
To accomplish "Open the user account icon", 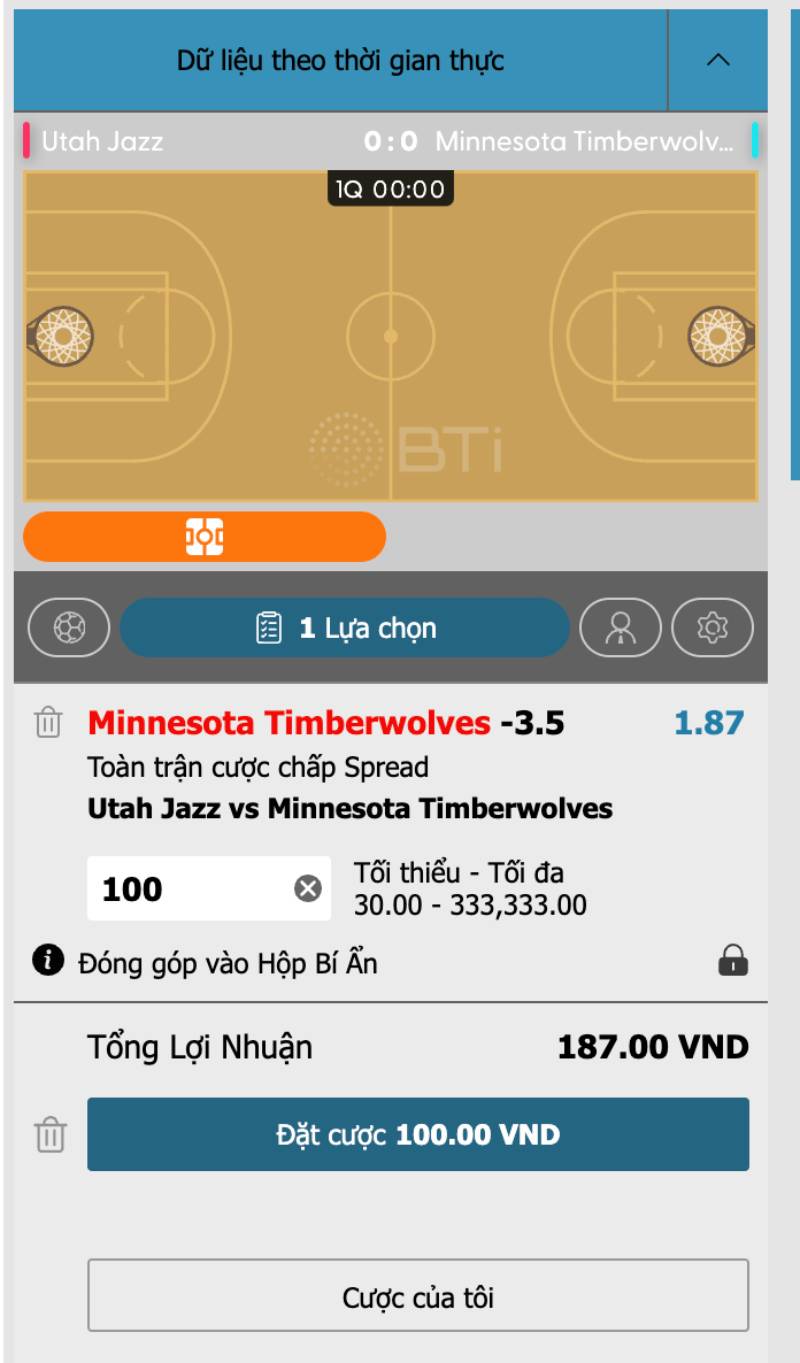I will [x=620, y=628].
